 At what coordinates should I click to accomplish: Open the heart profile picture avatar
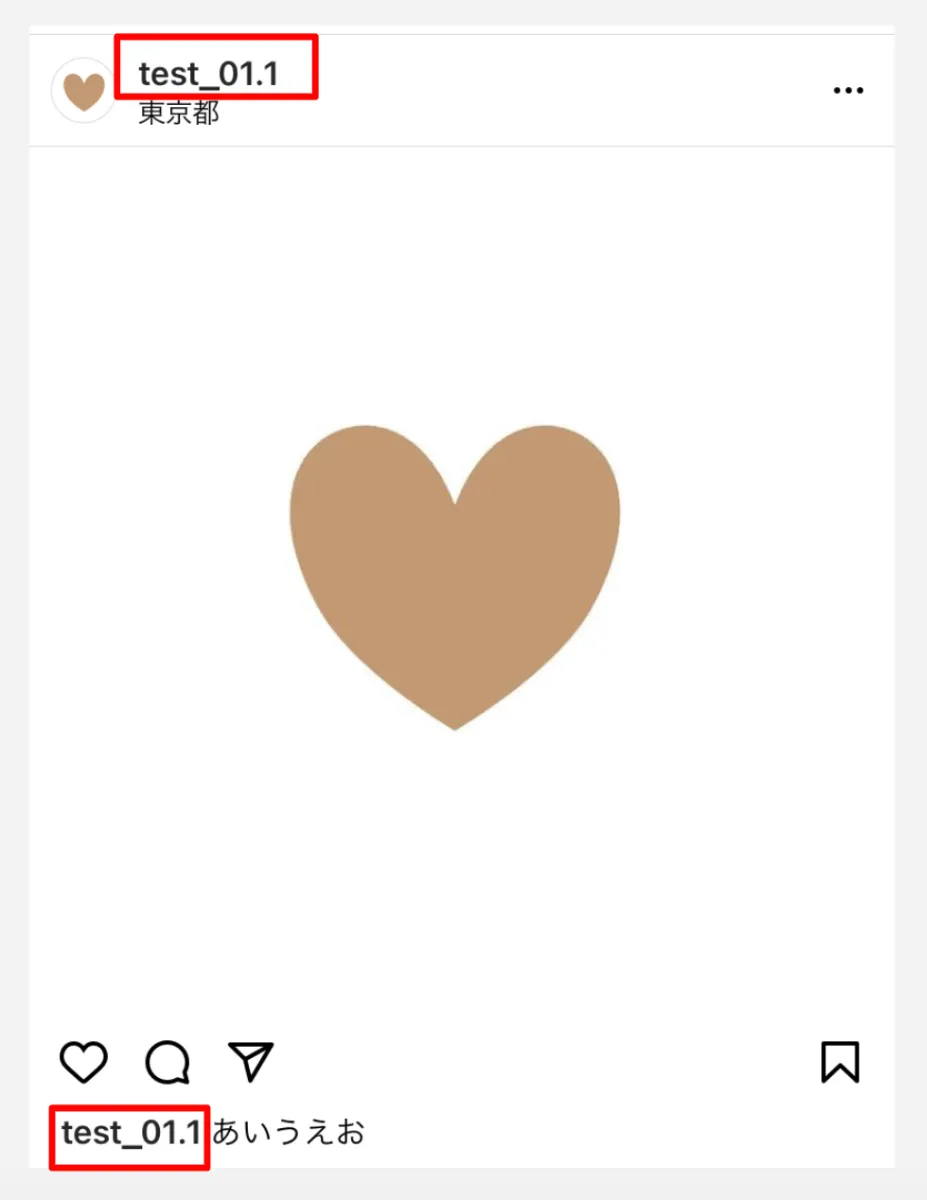[84, 91]
